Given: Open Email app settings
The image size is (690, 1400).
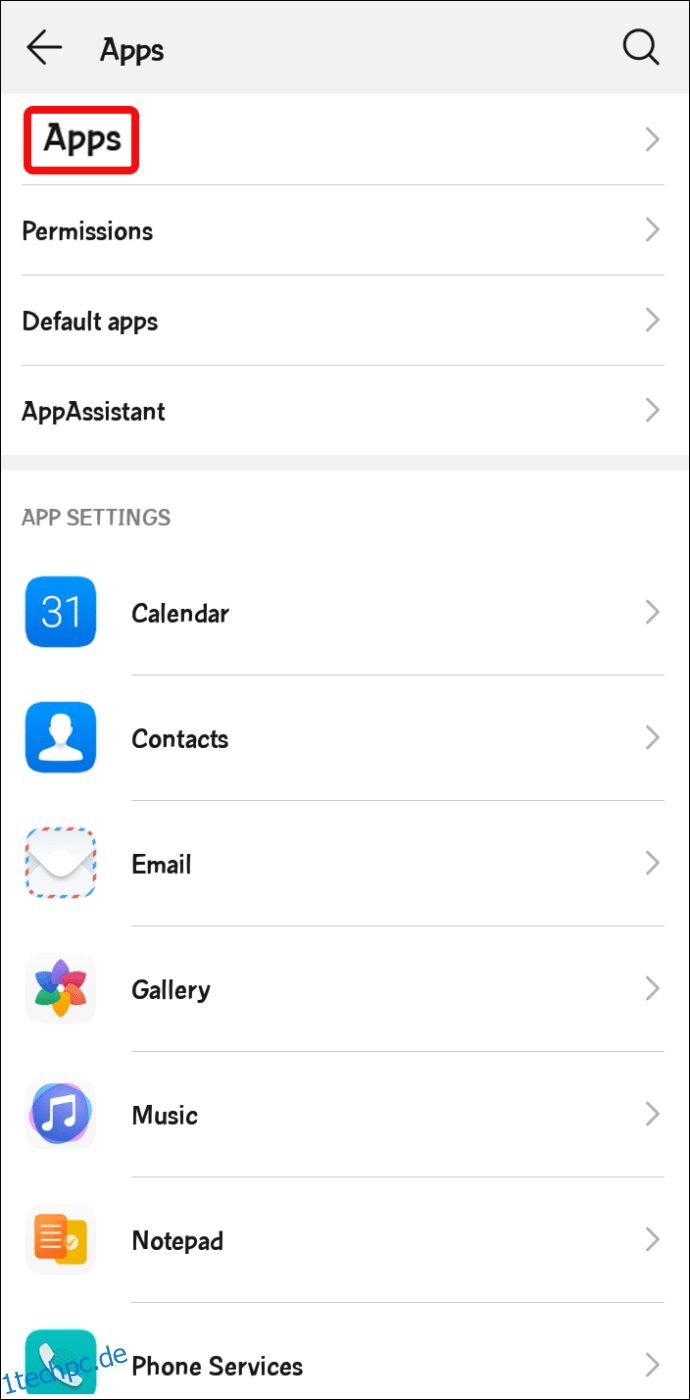Looking at the screenshot, I should [x=345, y=864].
